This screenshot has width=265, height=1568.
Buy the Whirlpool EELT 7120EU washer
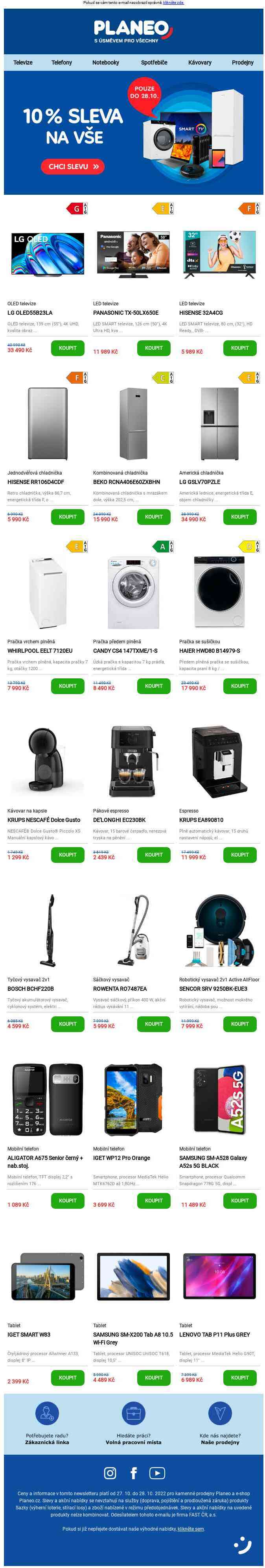pyautogui.click(x=68, y=686)
